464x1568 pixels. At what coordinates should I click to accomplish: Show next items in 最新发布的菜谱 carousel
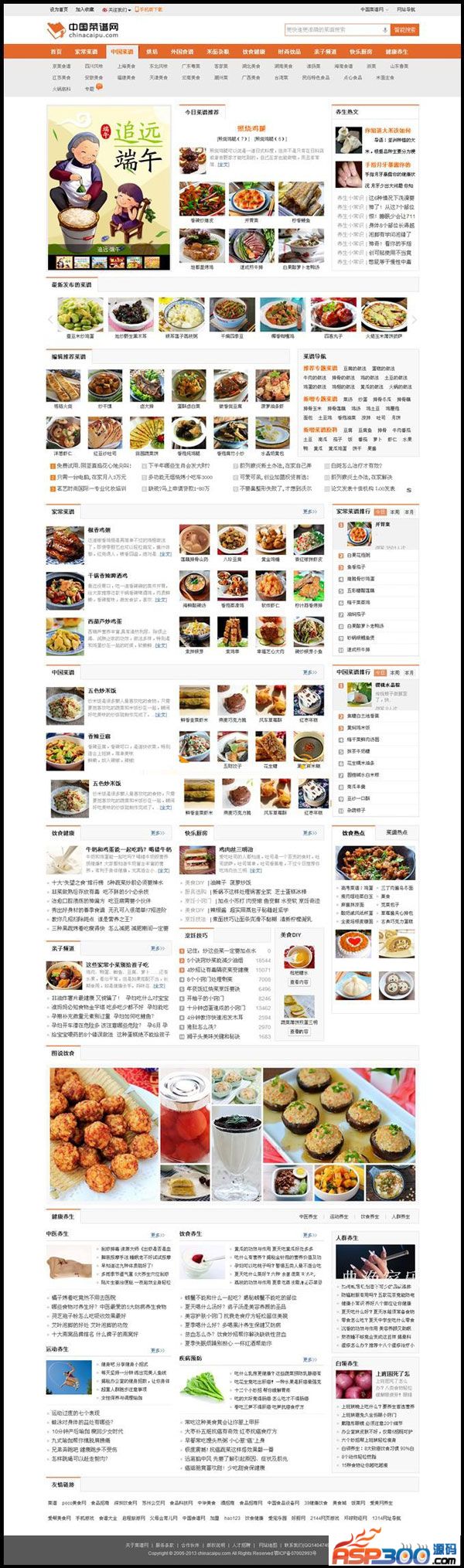414,319
